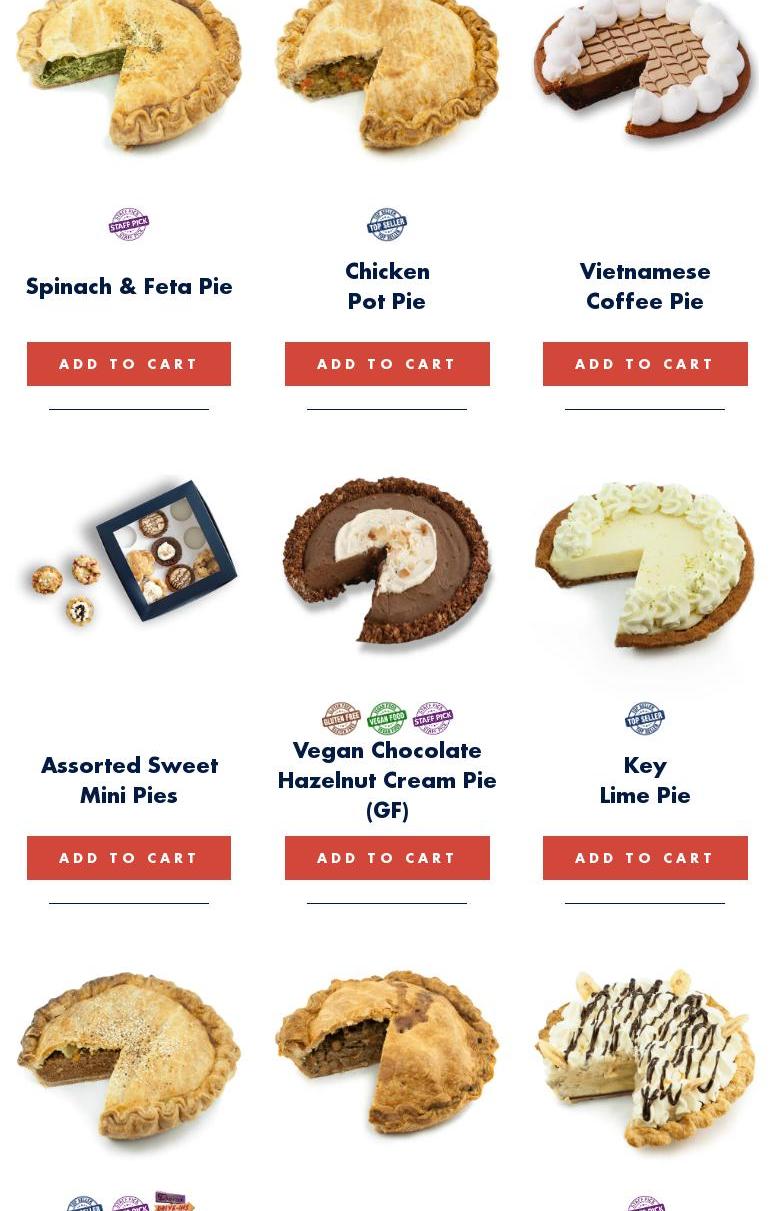The width and height of the screenshot is (775, 1211).
Task: Add Assorted Sweet Mini Pies to cart
Action: 129,858
